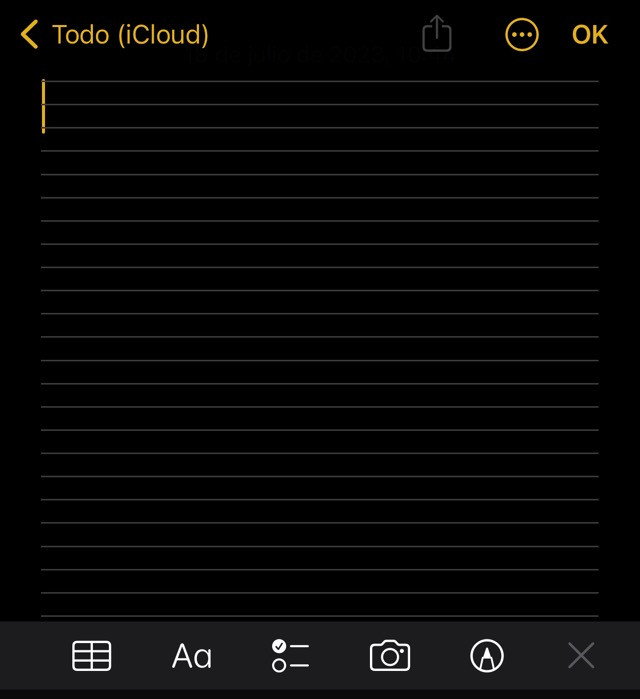The width and height of the screenshot is (640, 699).
Task: Open the camera attachment options
Action: pos(390,656)
